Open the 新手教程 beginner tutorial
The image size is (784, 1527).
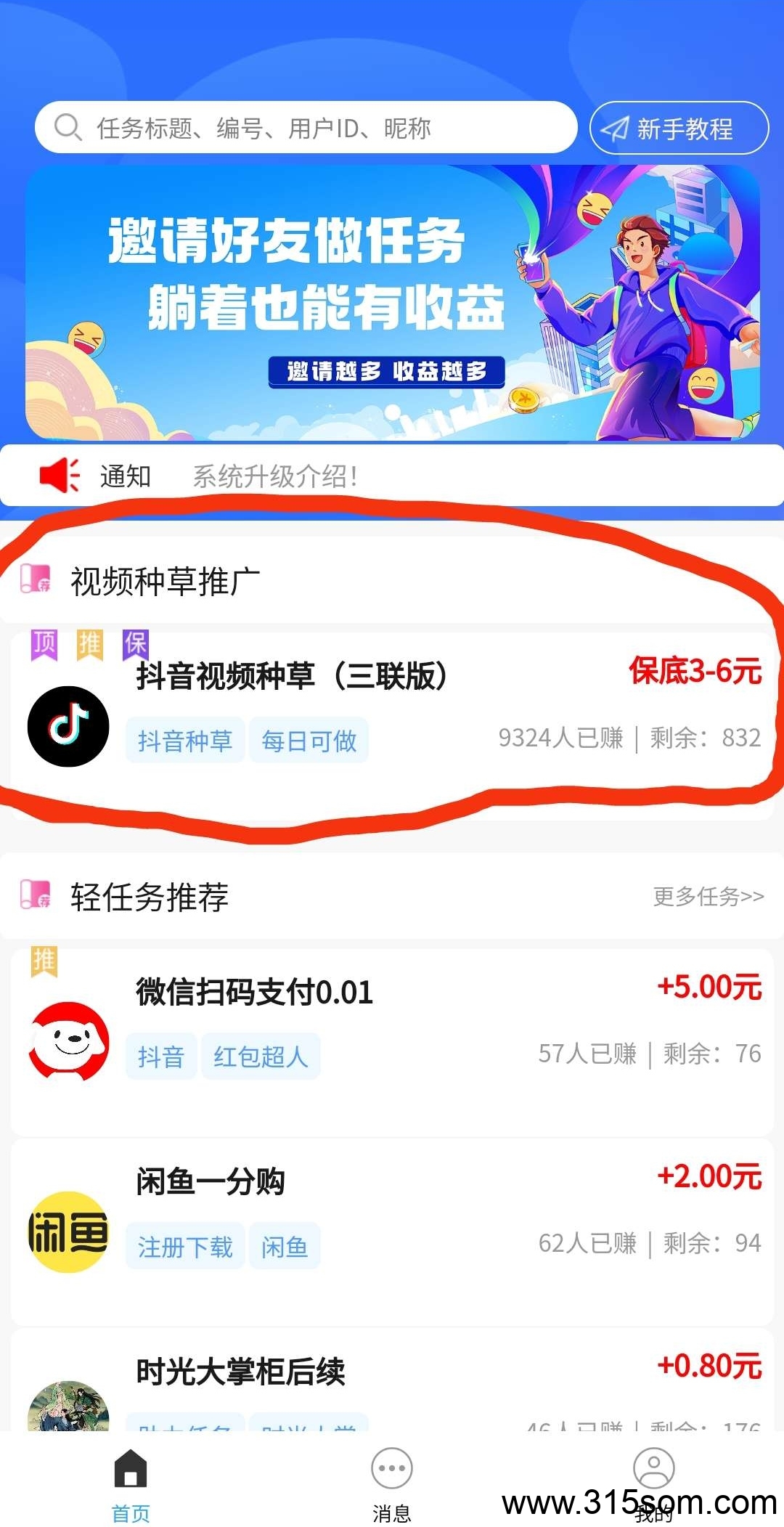point(679,129)
